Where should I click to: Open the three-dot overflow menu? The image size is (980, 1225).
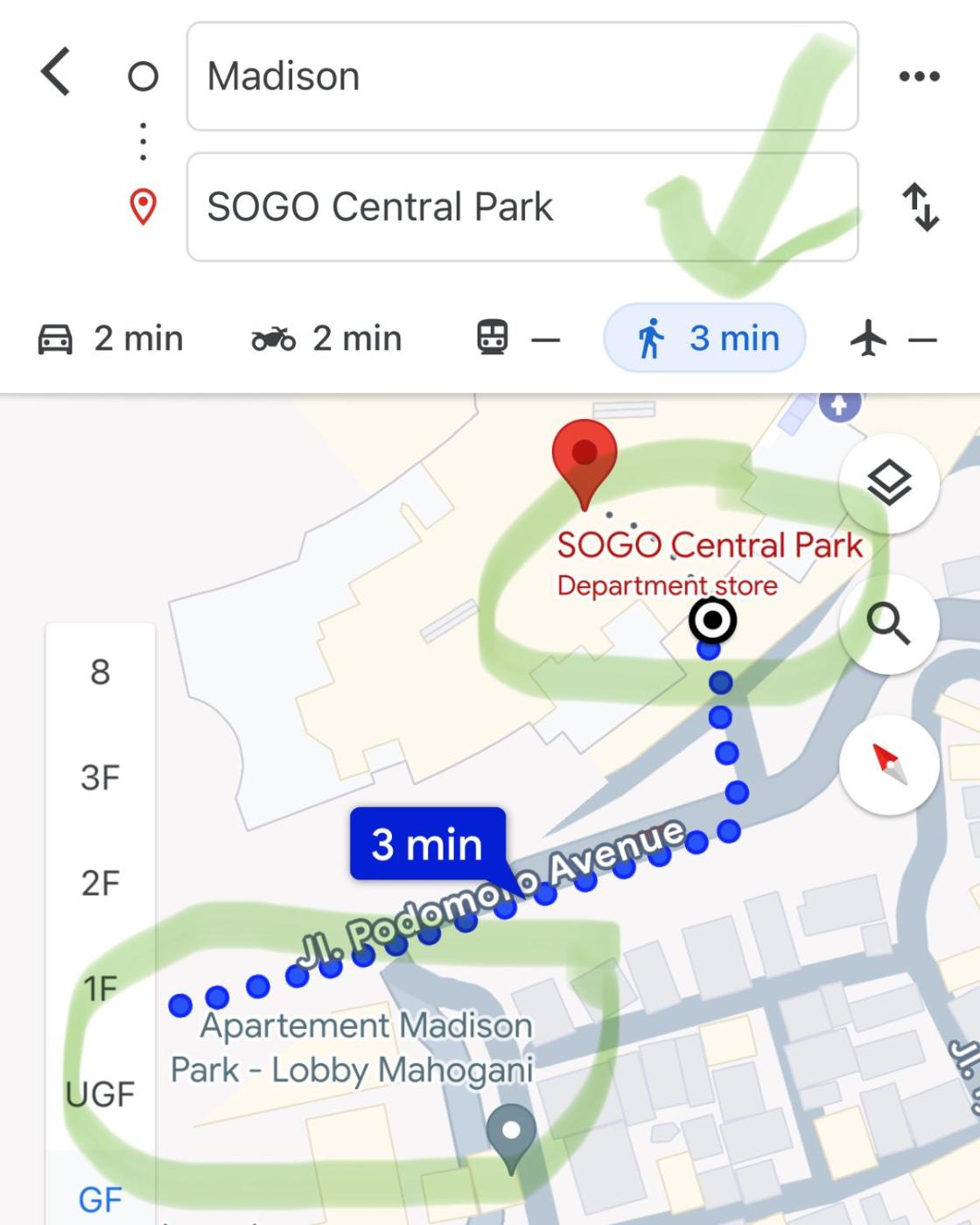point(919,77)
